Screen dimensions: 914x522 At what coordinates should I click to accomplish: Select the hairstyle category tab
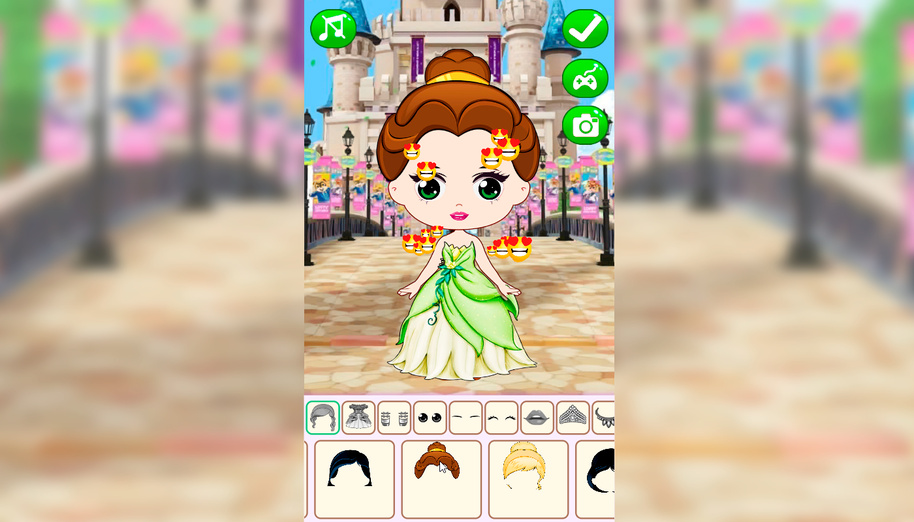tap(323, 417)
